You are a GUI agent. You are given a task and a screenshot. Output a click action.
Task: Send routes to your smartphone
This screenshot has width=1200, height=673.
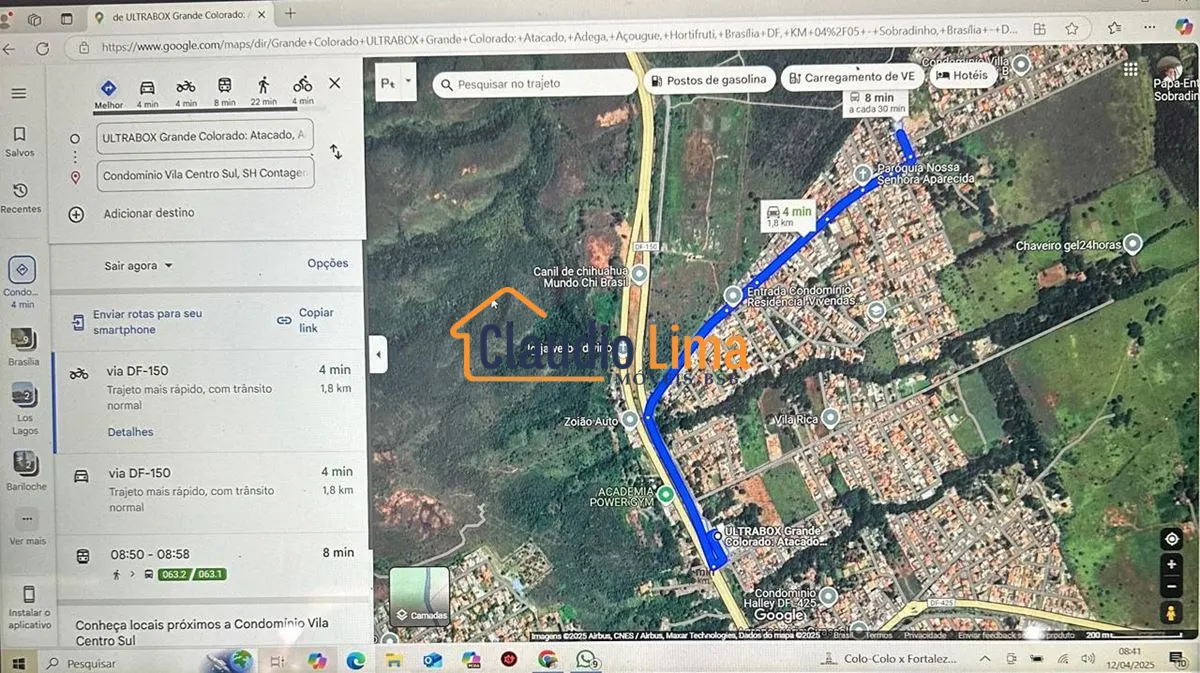[147, 321]
